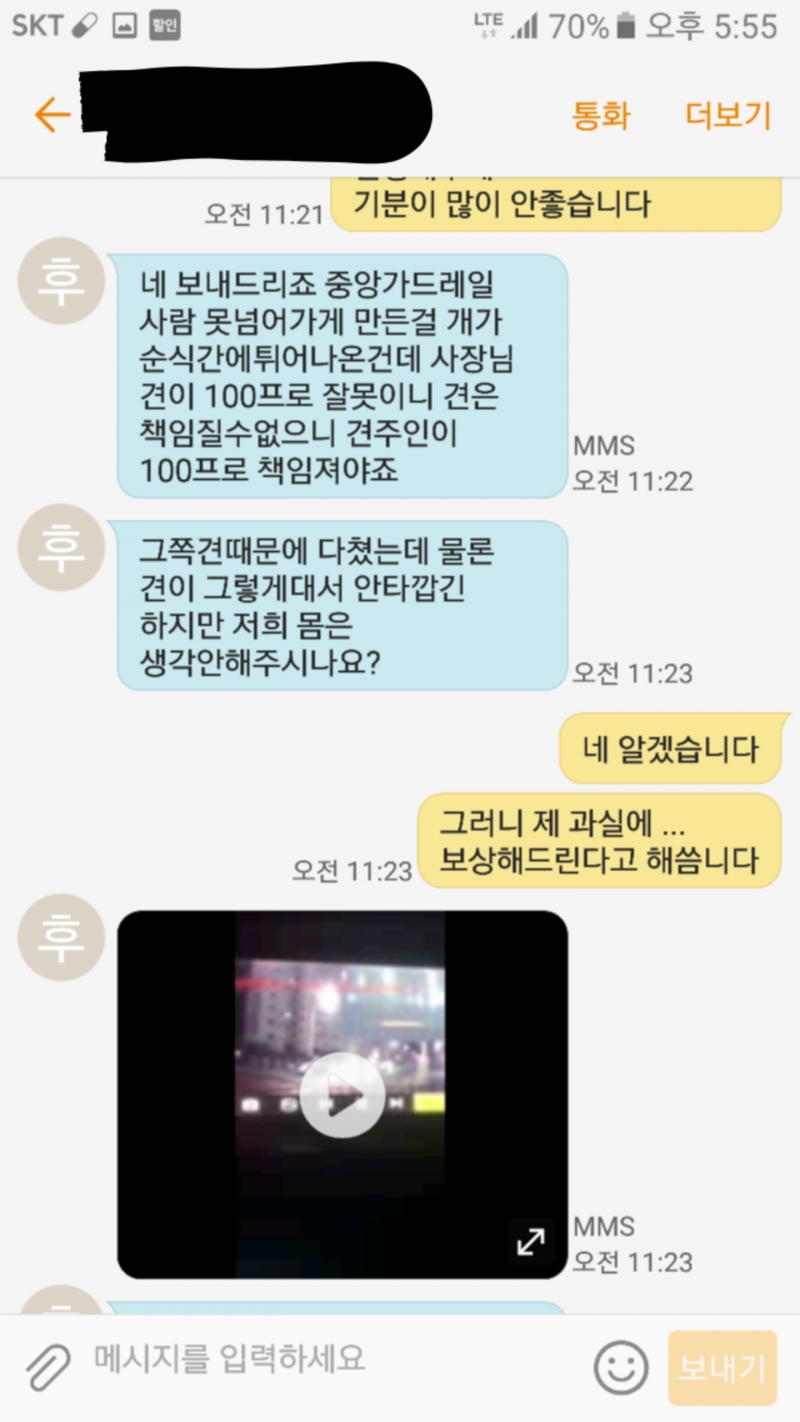Open the emoji picker

point(621,1366)
